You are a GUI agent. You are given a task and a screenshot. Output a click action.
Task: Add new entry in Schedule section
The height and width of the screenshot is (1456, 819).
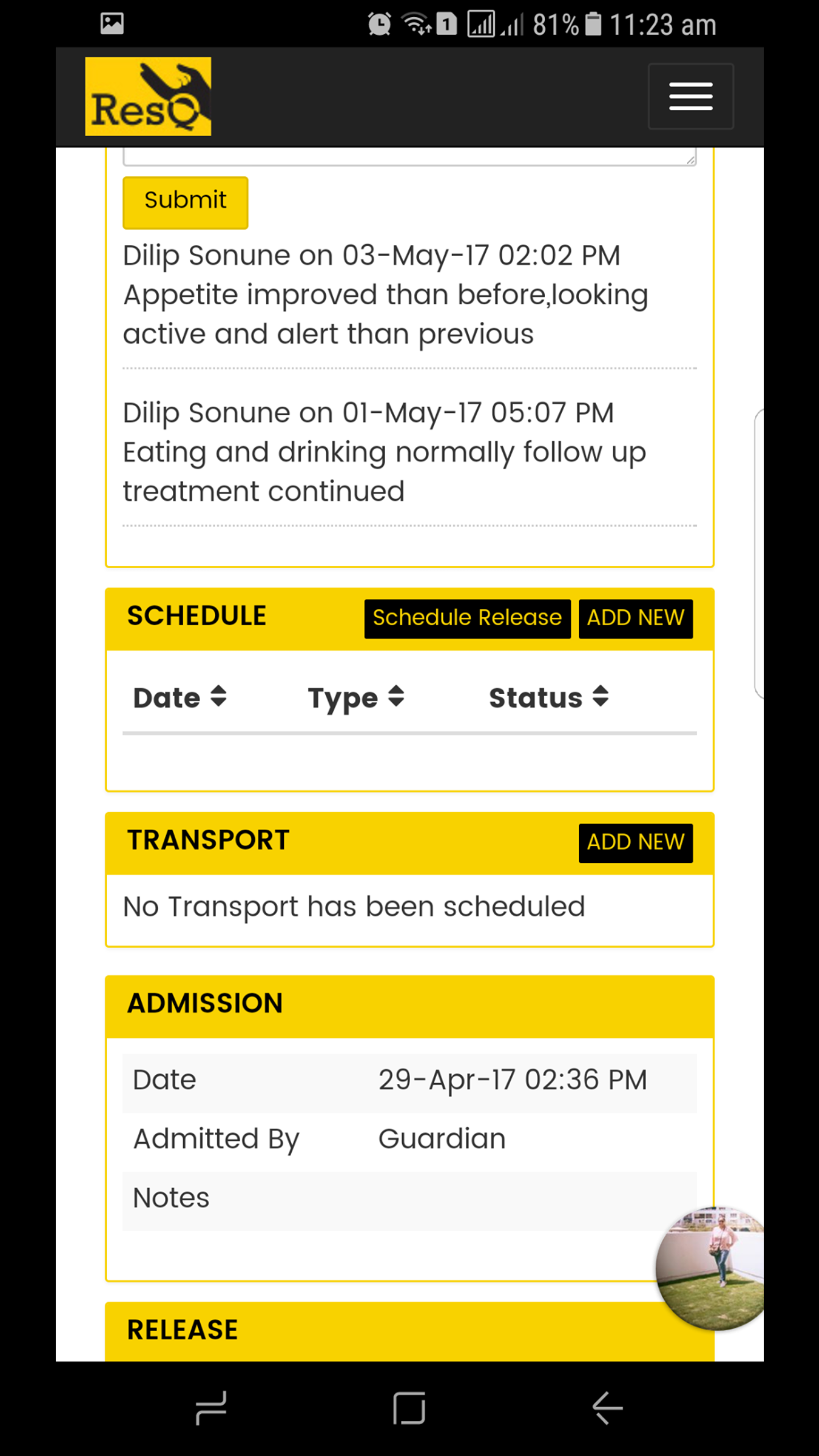point(635,618)
